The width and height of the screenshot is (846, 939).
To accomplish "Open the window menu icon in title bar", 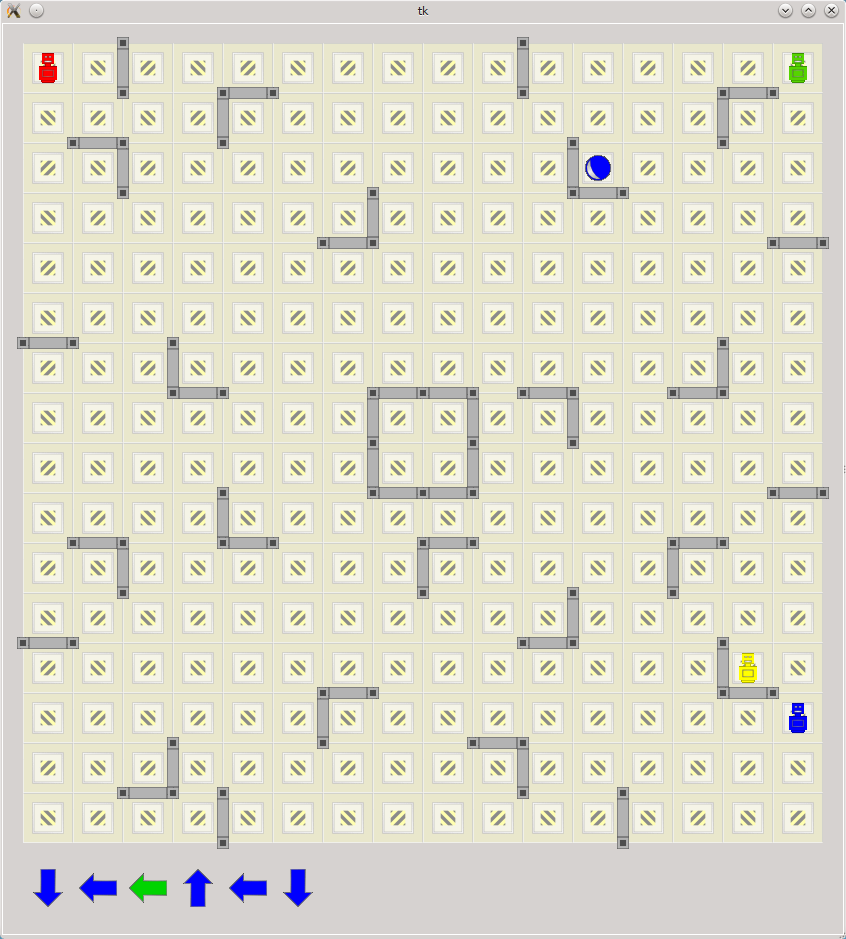I will click(14, 11).
